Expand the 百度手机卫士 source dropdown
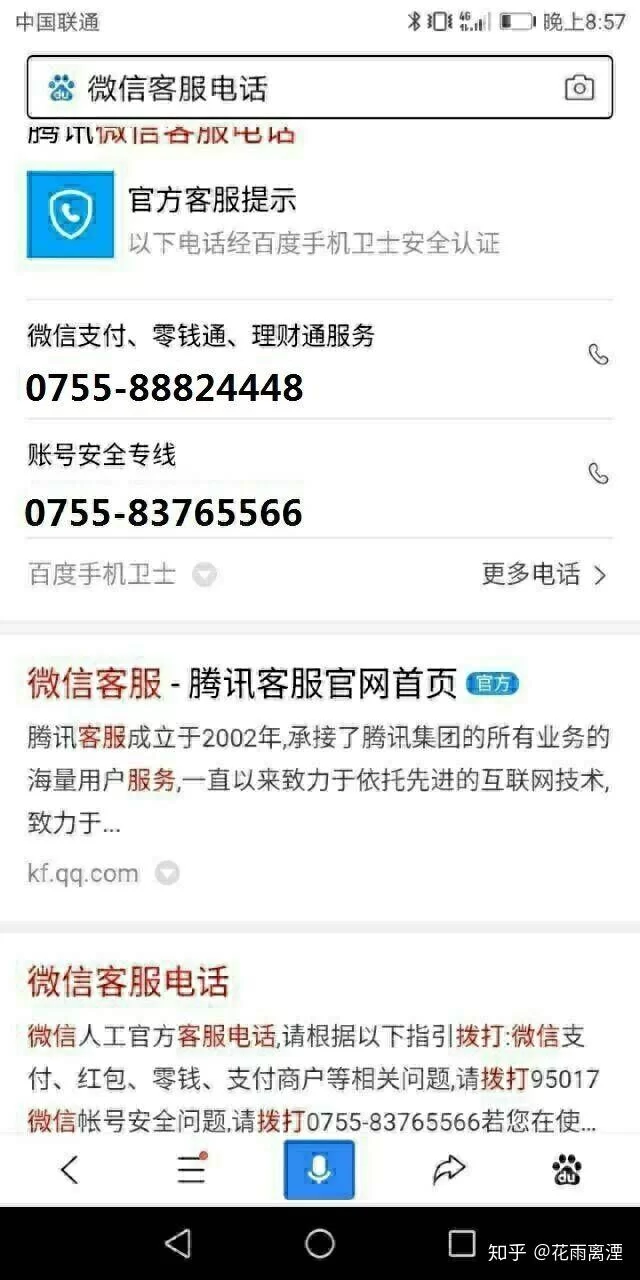Screen dimensions: 640x1280 204,575
